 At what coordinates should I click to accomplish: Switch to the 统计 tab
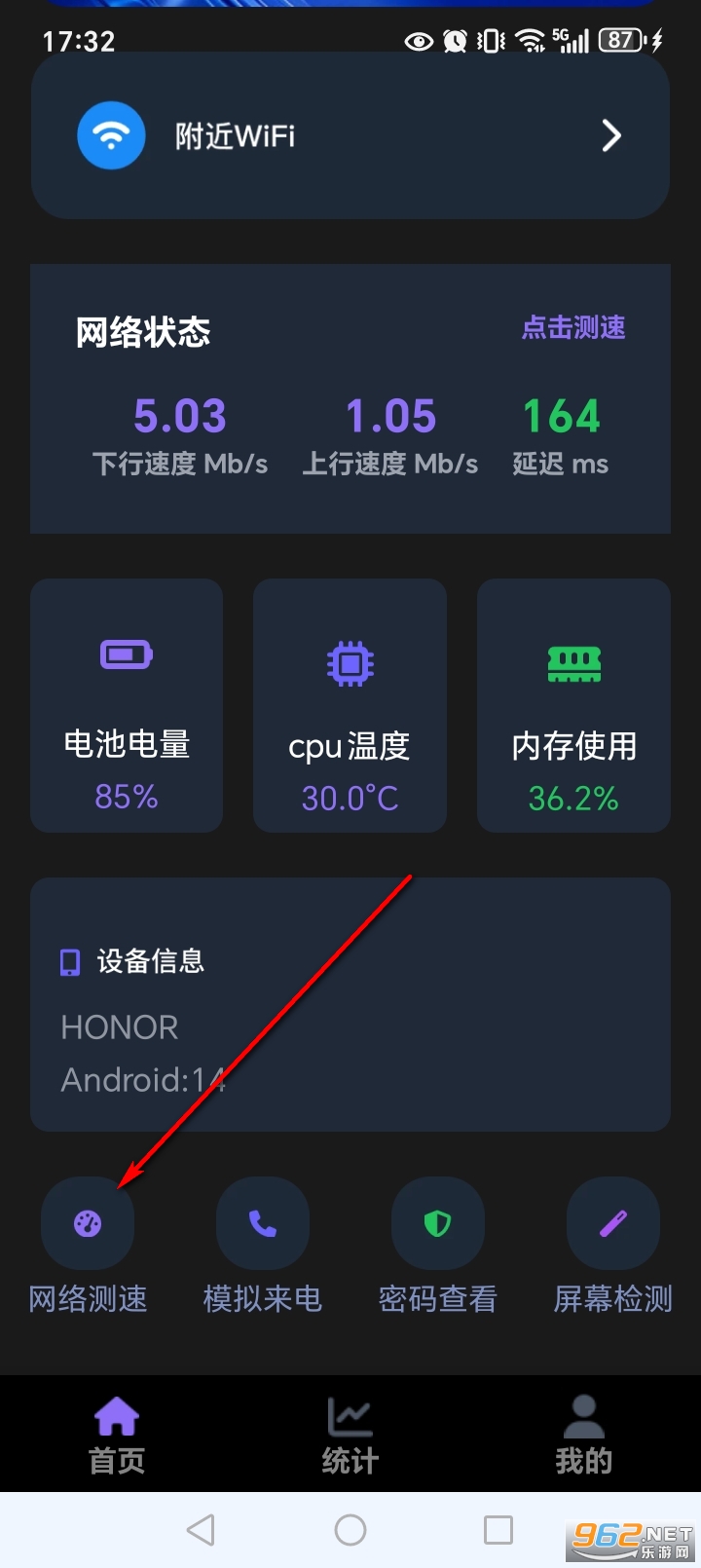click(x=350, y=1435)
